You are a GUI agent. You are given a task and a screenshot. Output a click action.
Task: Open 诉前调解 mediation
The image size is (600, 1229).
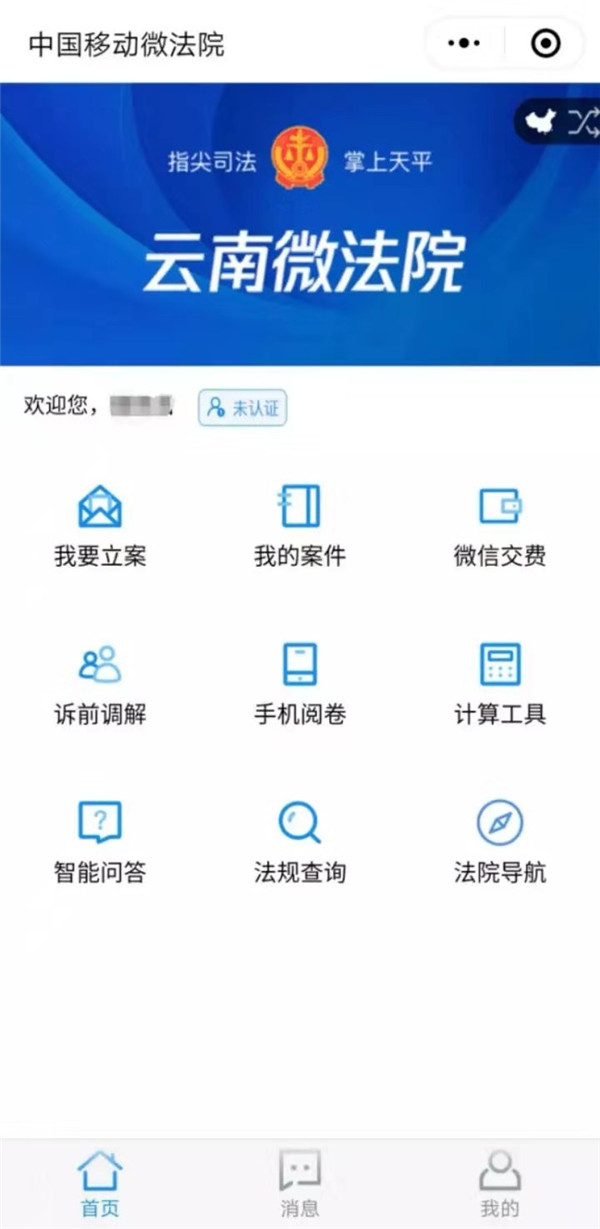[100, 685]
